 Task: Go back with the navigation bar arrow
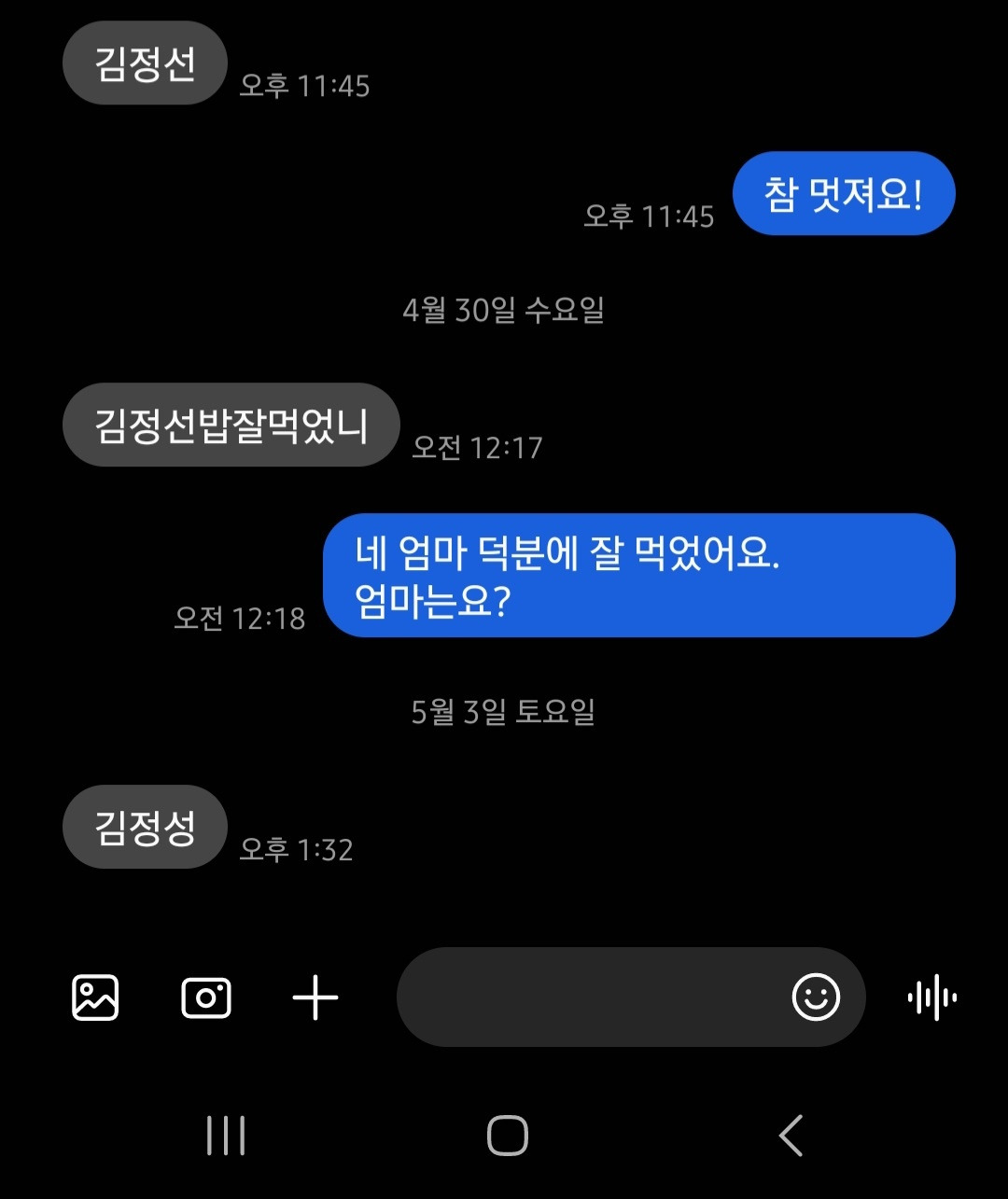tap(791, 1136)
